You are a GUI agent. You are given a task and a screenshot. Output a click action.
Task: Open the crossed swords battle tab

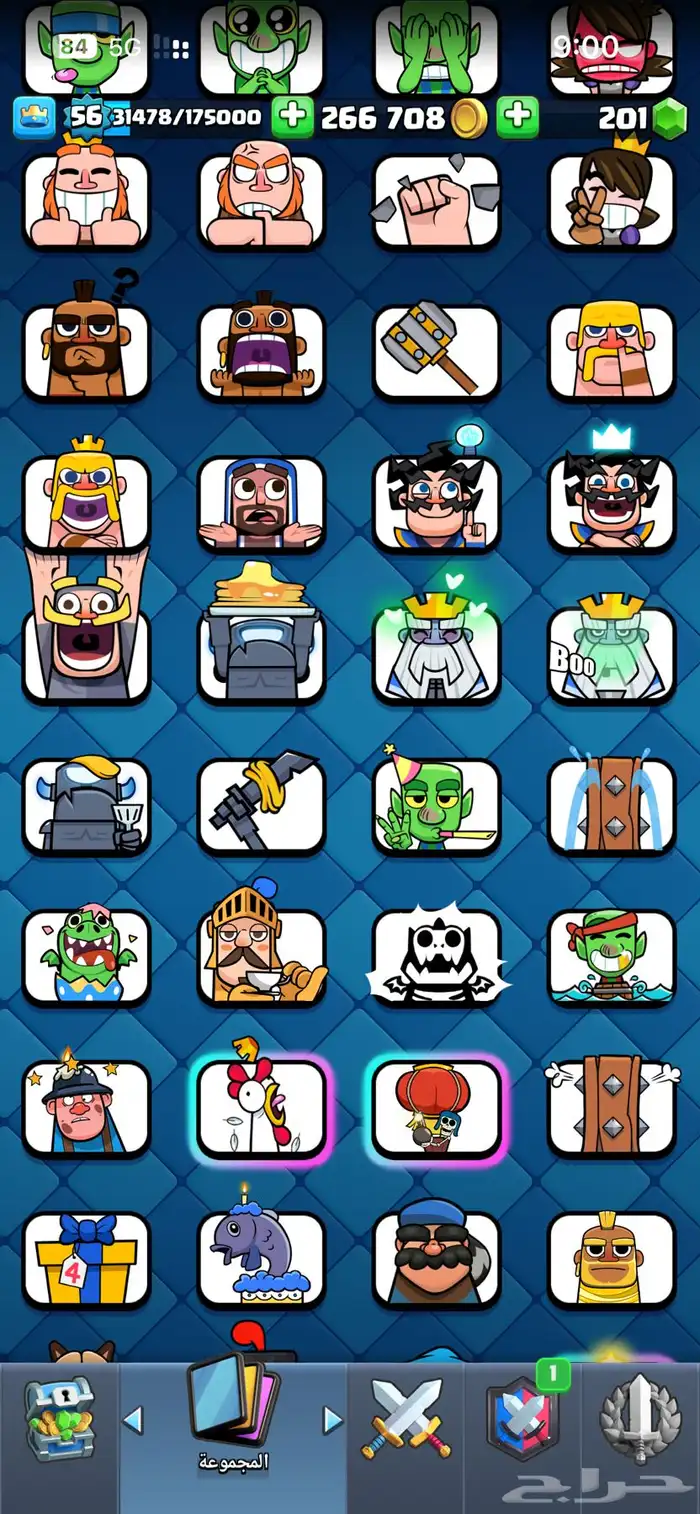[x=406, y=1417]
